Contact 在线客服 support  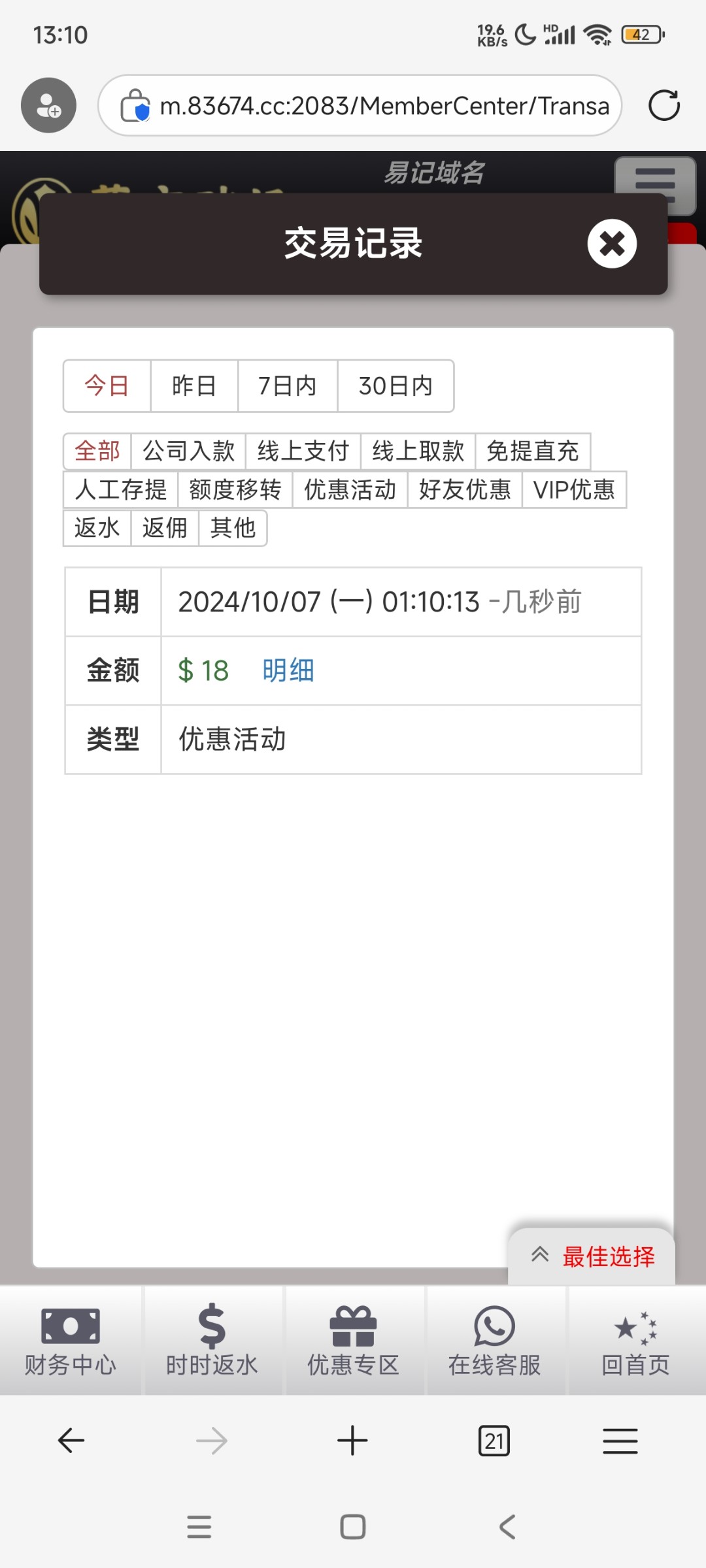coord(494,1341)
